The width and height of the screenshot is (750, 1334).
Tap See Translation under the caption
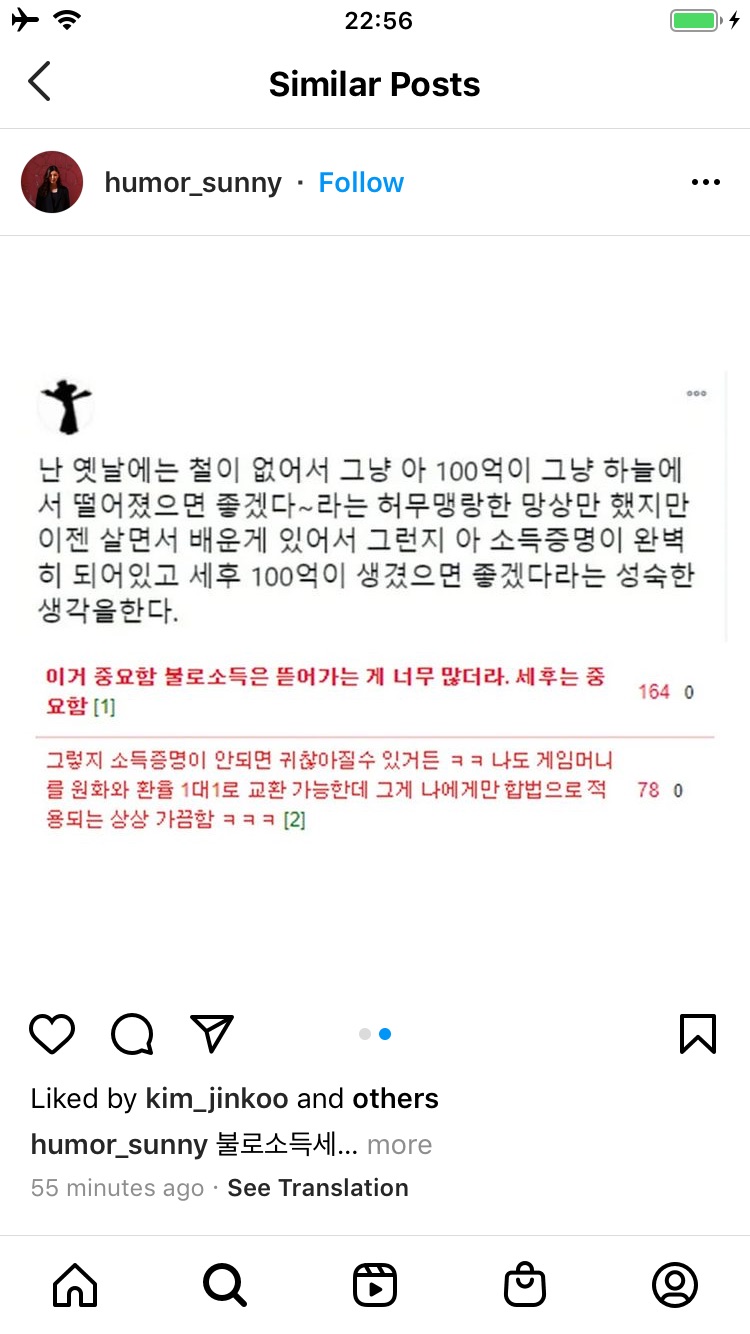pos(318,1188)
